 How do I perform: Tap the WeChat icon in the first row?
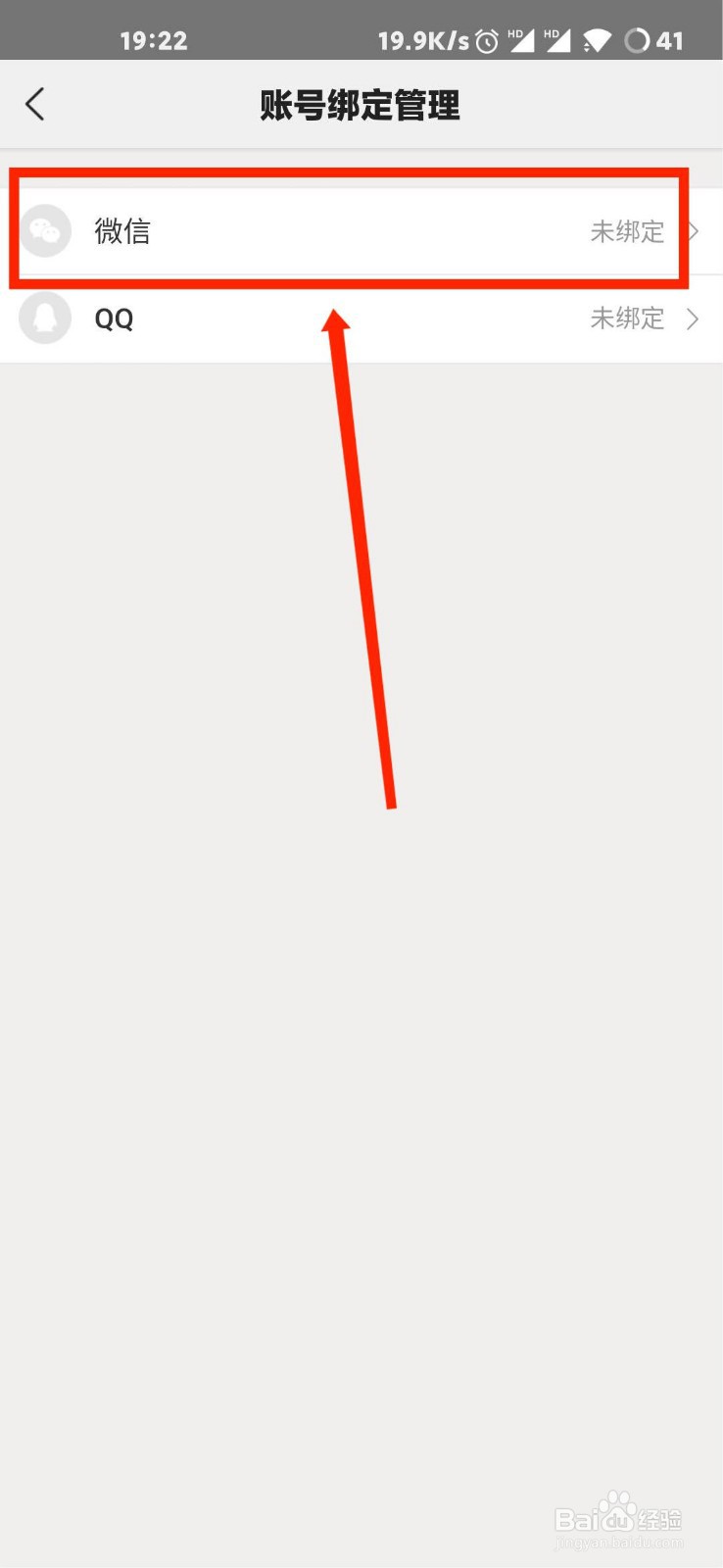(45, 230)
